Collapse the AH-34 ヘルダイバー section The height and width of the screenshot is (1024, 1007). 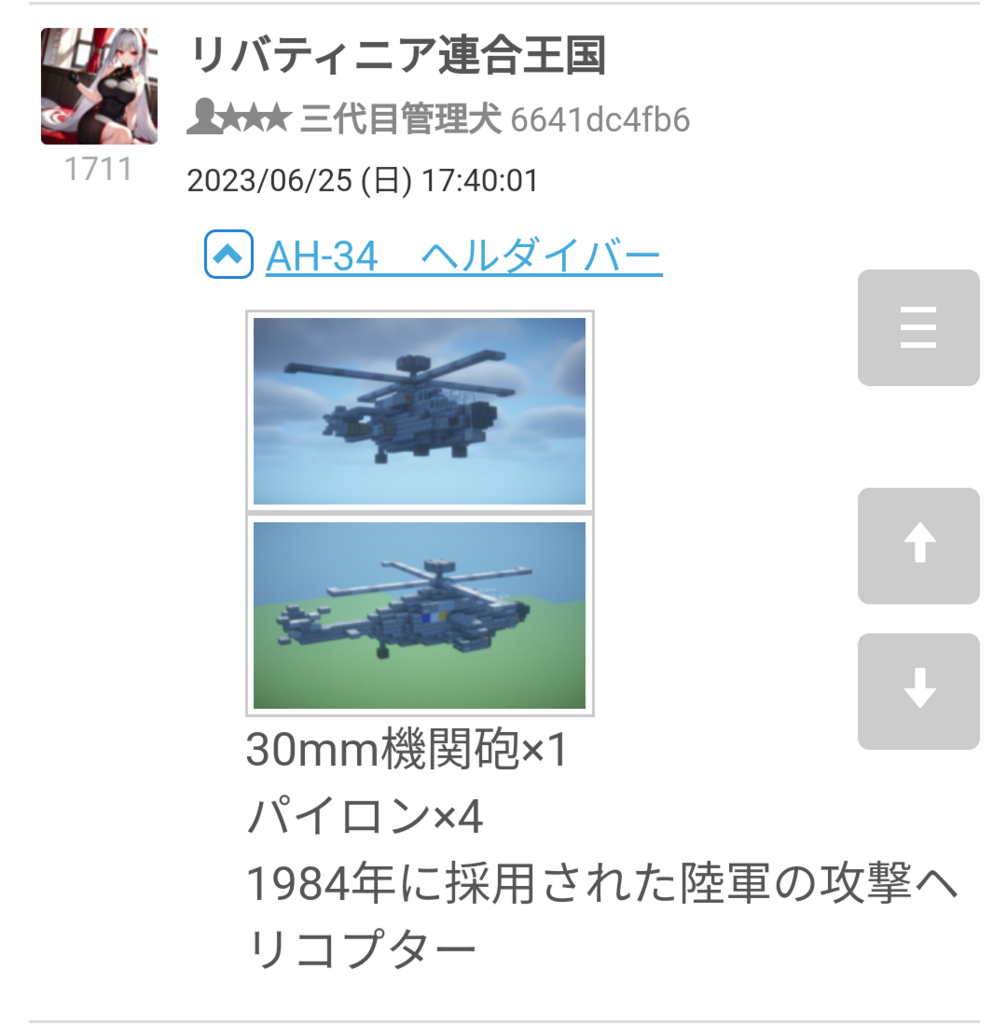pos(228,256)
